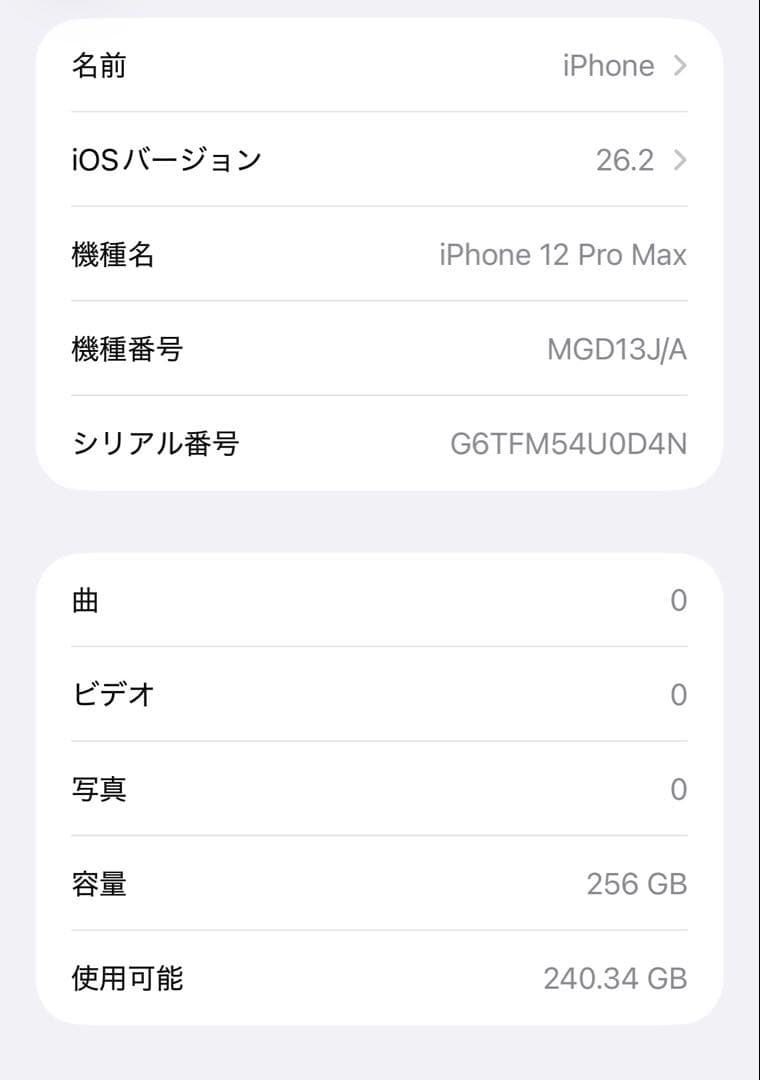The width and height of the screenshot is (760, 1080).
Task: Tap the 使用可能 (Available) storage row
Action: pos(380,978)
